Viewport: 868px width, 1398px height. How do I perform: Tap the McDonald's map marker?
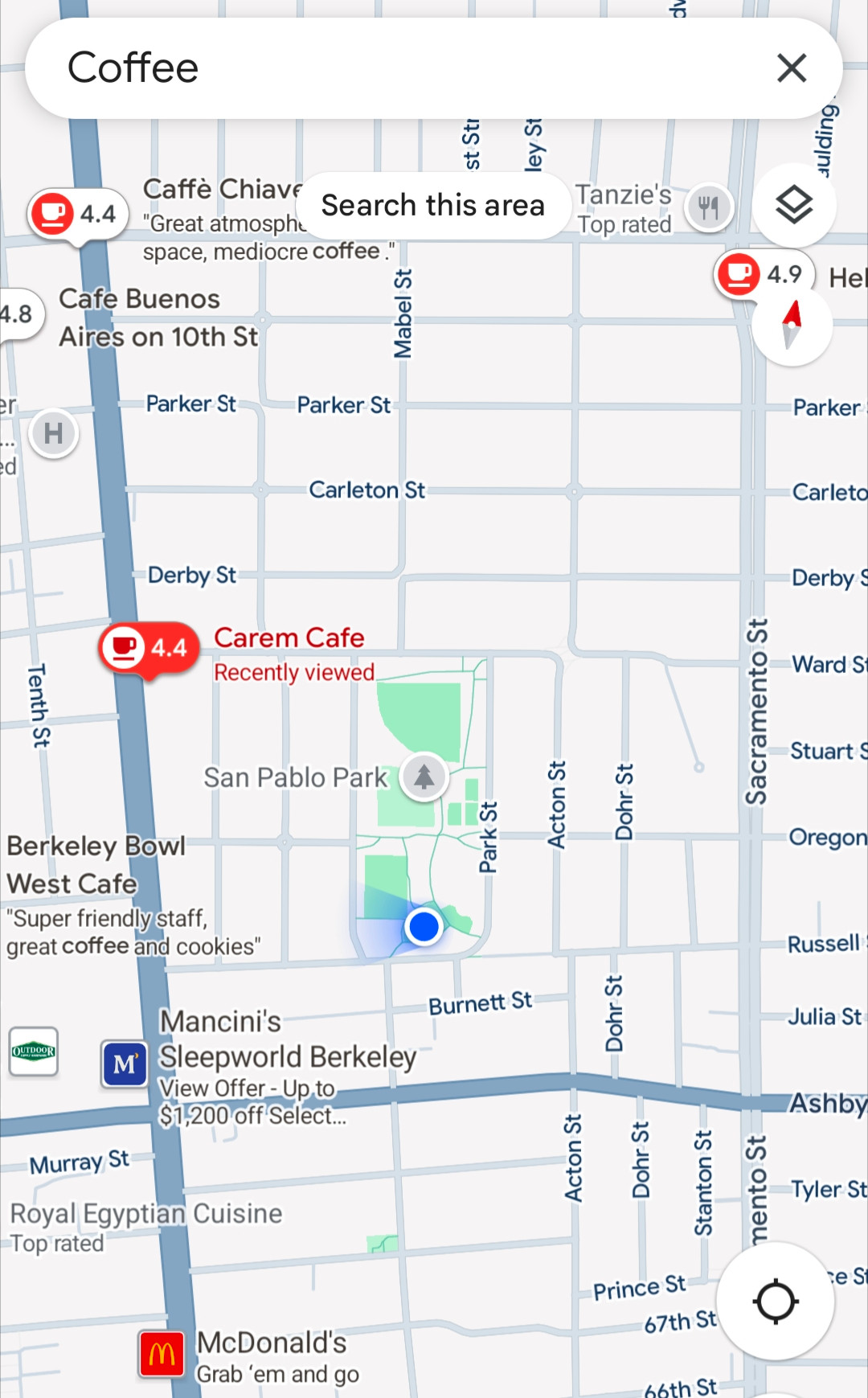162,1355
